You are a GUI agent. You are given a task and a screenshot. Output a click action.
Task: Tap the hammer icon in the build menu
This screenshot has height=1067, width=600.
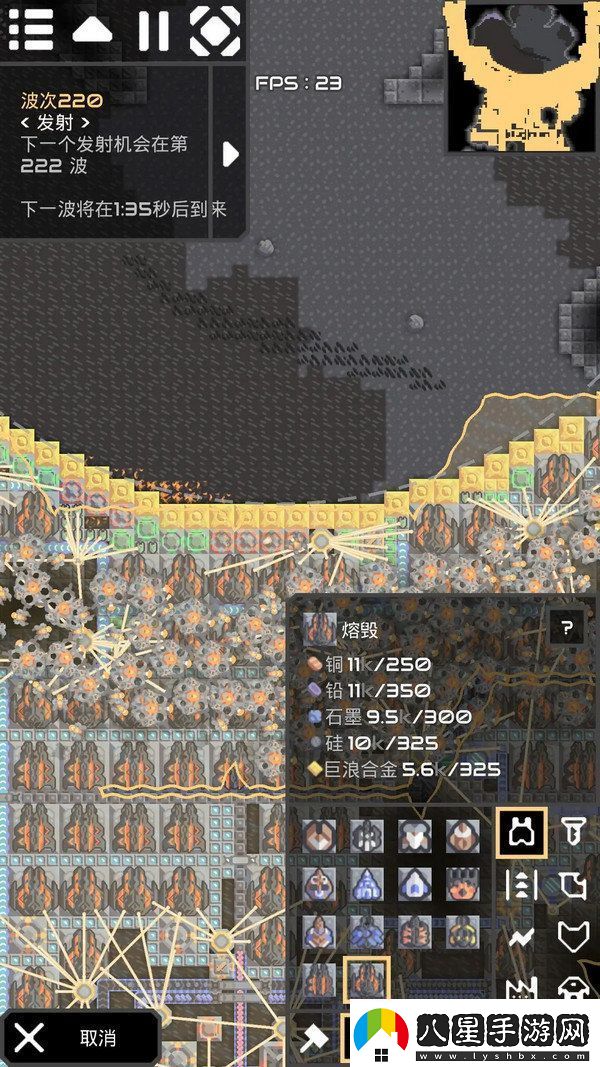click(x=315, y=1039)
